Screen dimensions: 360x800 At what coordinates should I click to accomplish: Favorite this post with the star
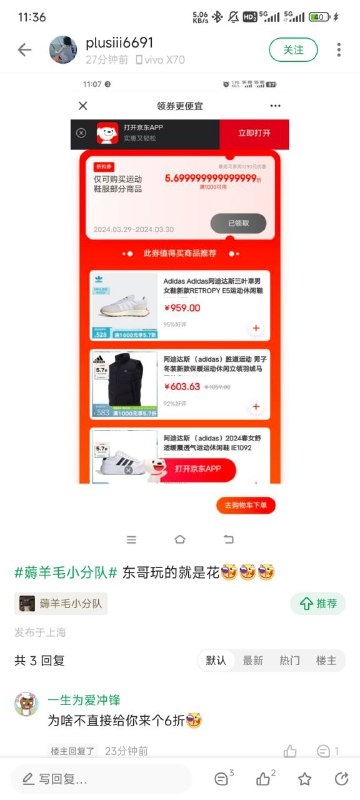click(x=304, y=779)
